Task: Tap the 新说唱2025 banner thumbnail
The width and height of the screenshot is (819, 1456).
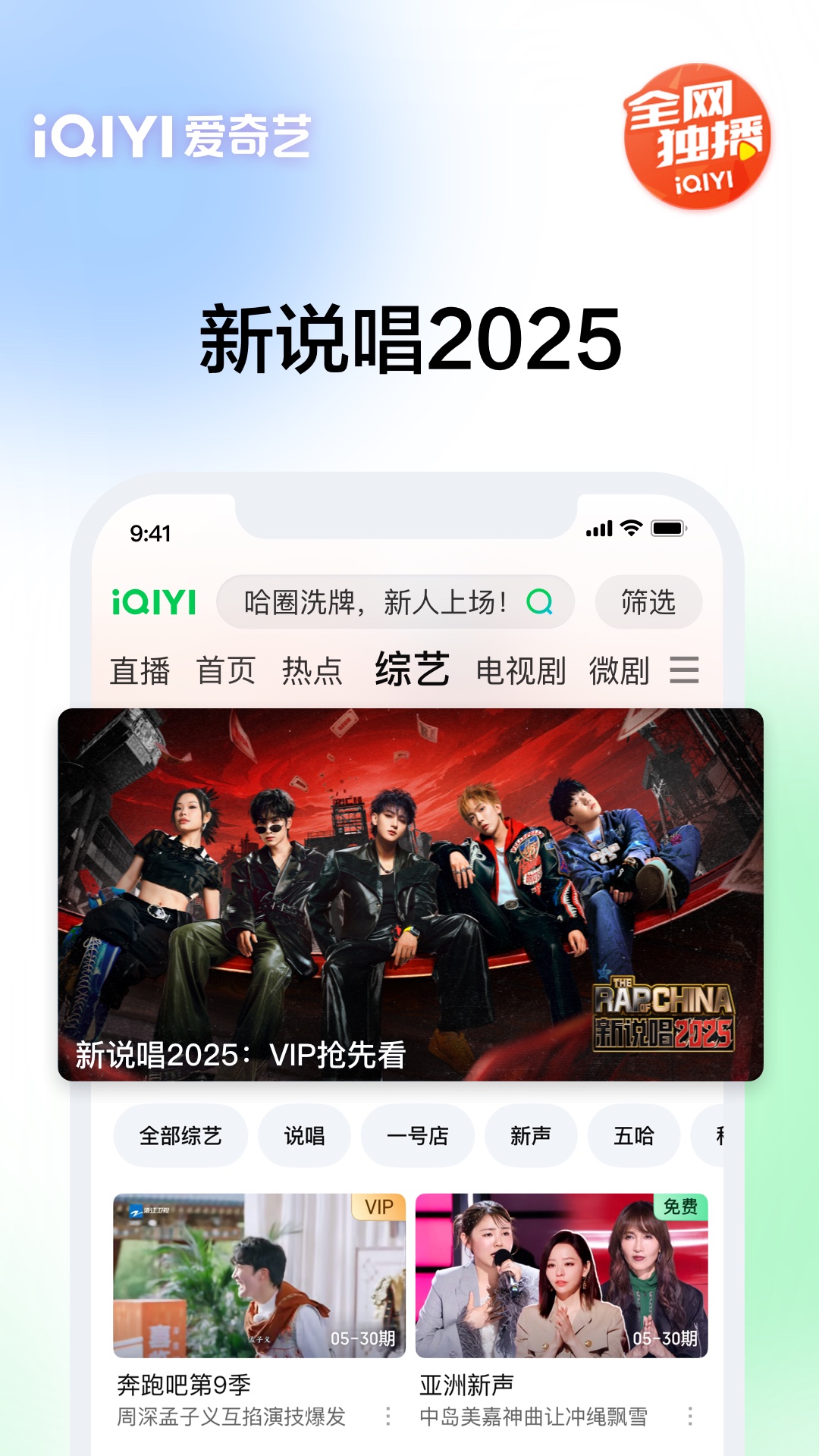Action: pyautogui.click(x=409, y=895)
